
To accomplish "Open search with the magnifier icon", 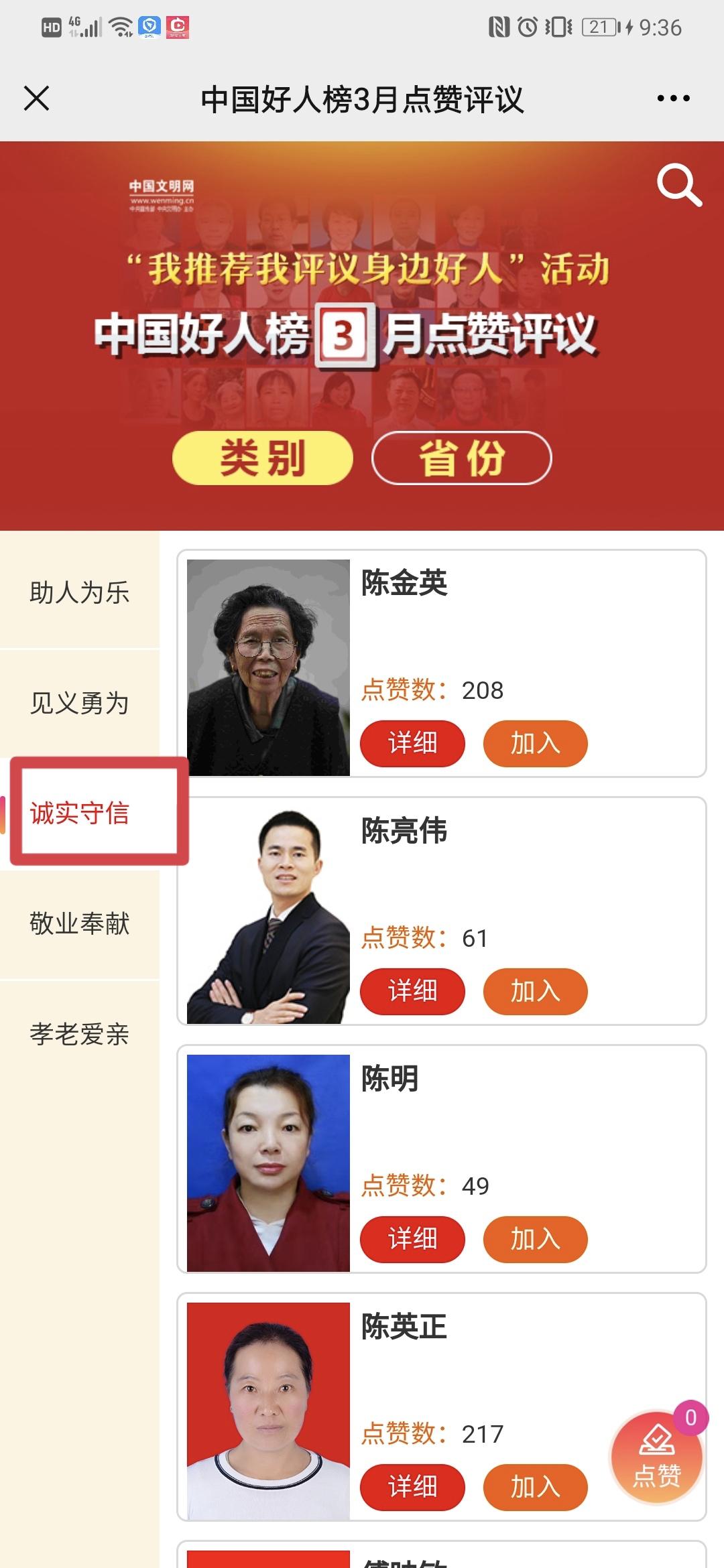I will point(678,185).
